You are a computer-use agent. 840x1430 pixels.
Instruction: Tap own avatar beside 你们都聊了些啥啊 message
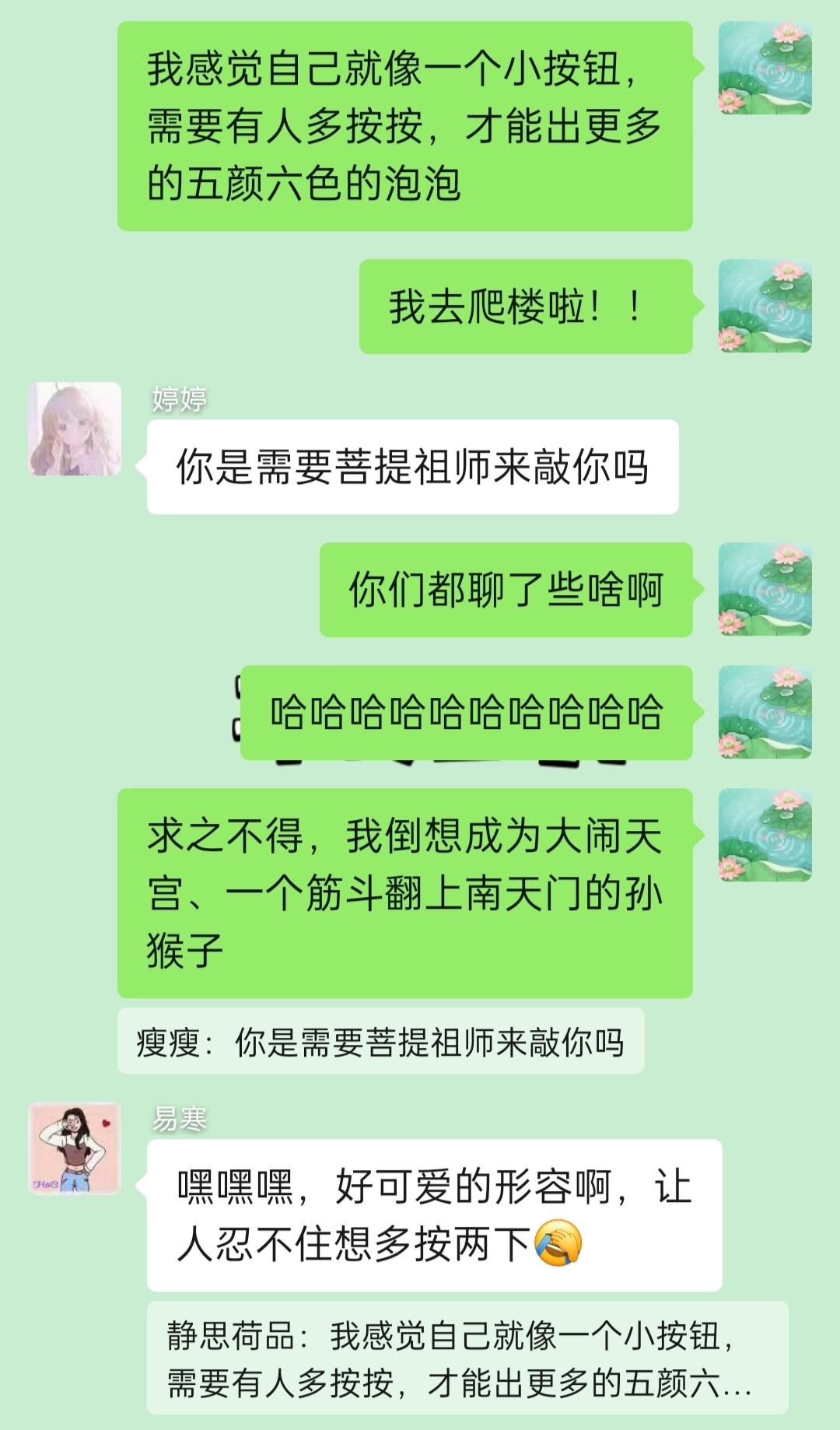(765, 589)
